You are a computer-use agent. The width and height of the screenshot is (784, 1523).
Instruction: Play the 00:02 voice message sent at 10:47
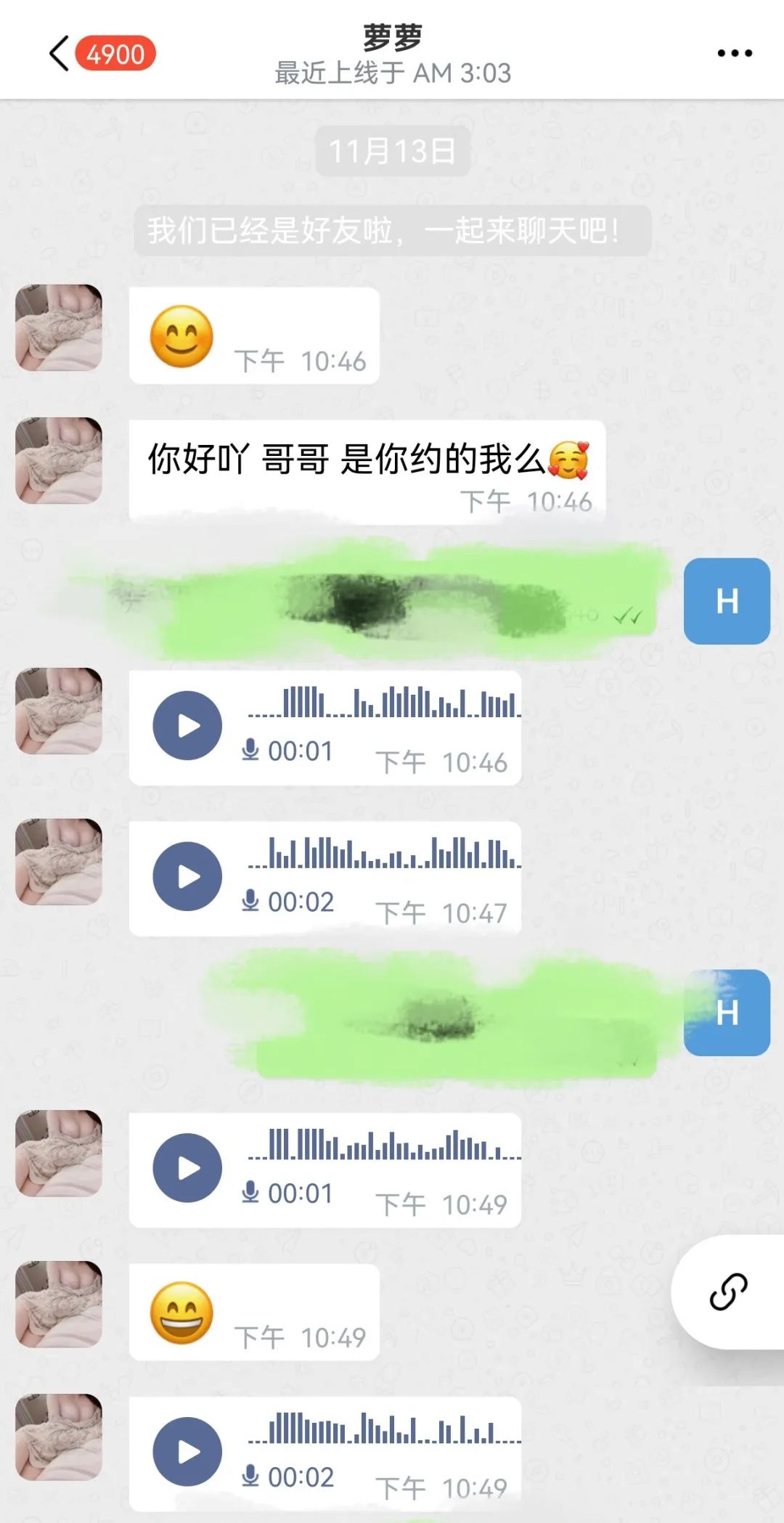point(189,875)
